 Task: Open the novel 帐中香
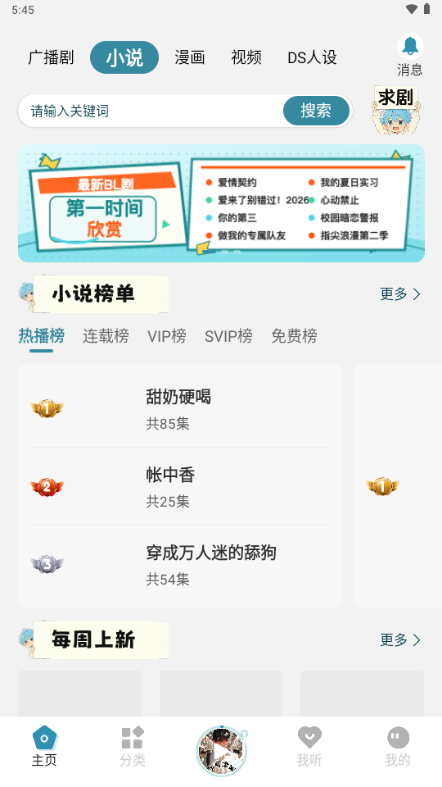pyautogui.click(x=180, y=486)
